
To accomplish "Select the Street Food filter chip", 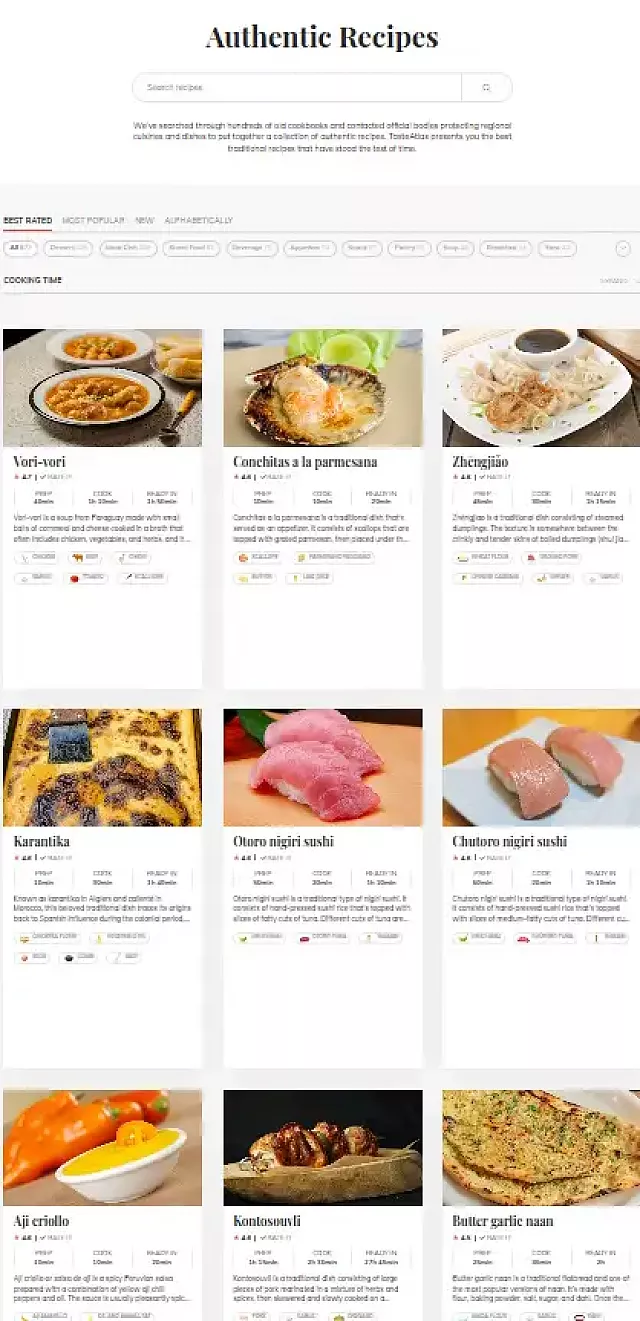I will tap(191, 248).
